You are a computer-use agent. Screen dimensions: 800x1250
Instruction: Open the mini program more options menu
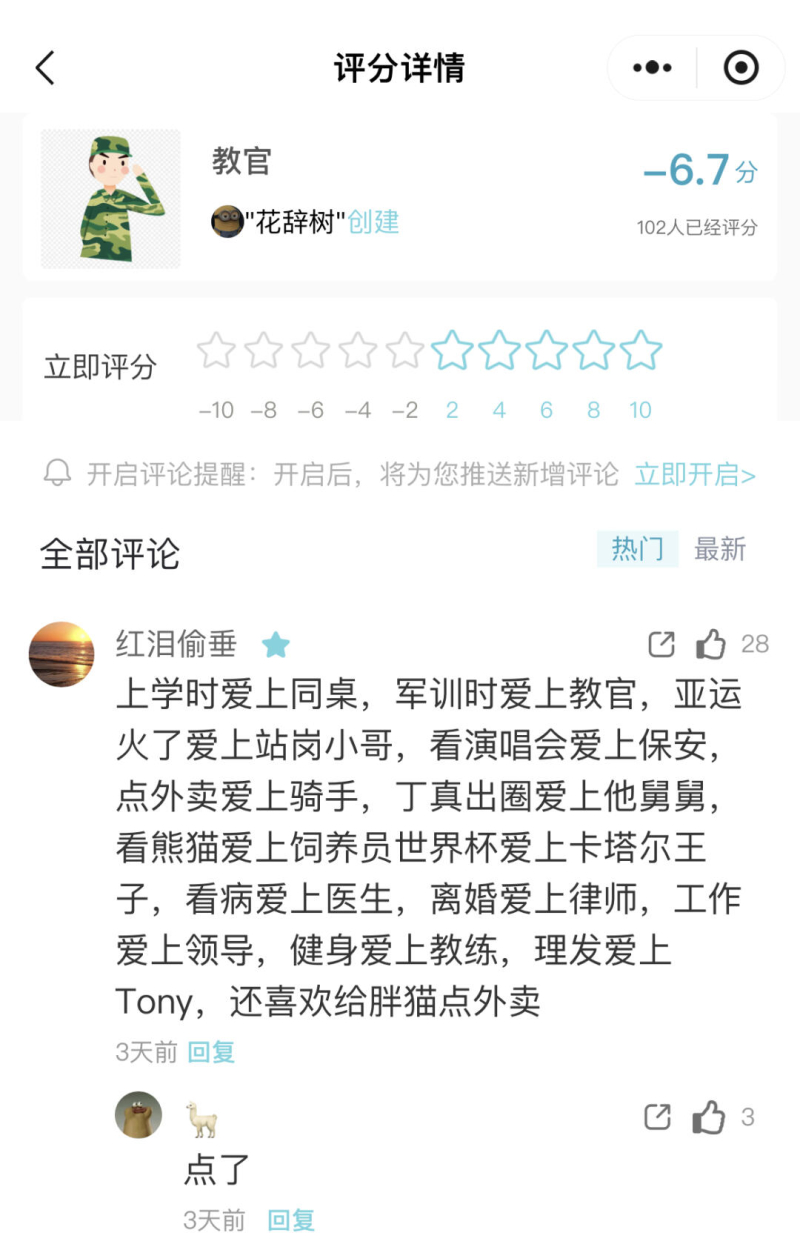click(652, 68)
